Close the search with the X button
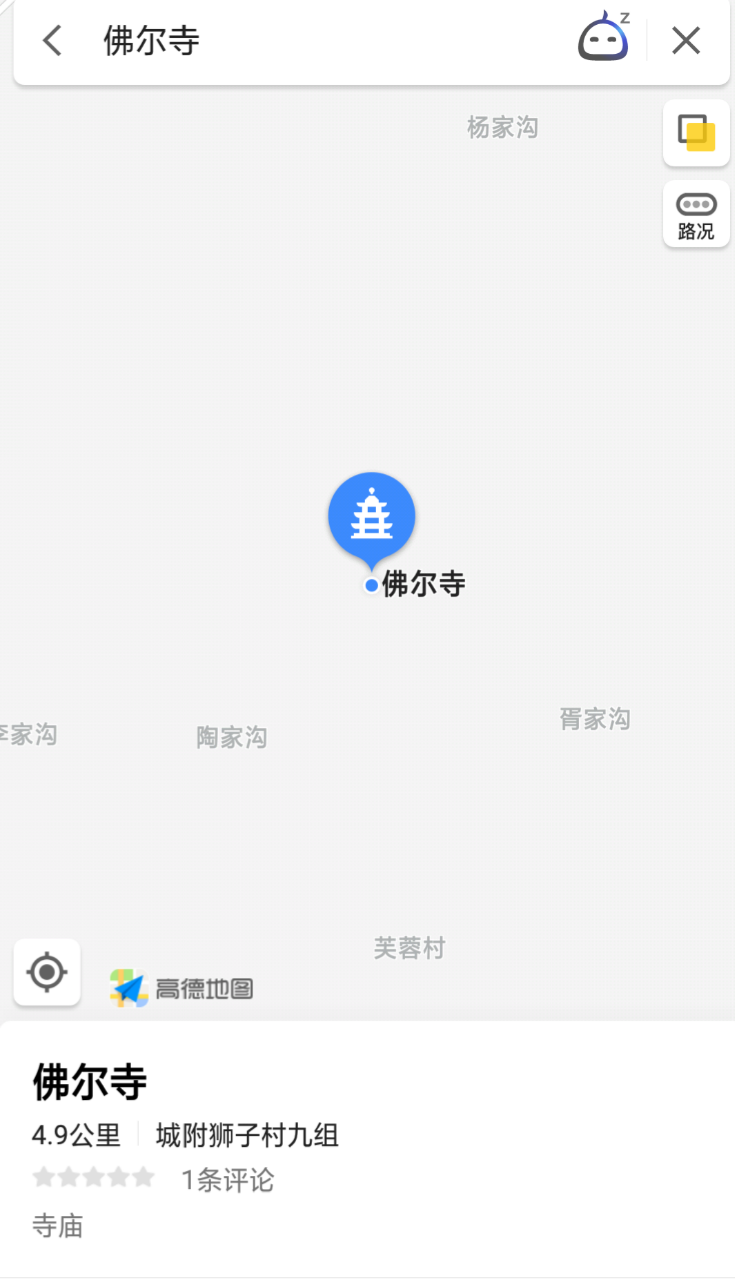 (686, 41)
